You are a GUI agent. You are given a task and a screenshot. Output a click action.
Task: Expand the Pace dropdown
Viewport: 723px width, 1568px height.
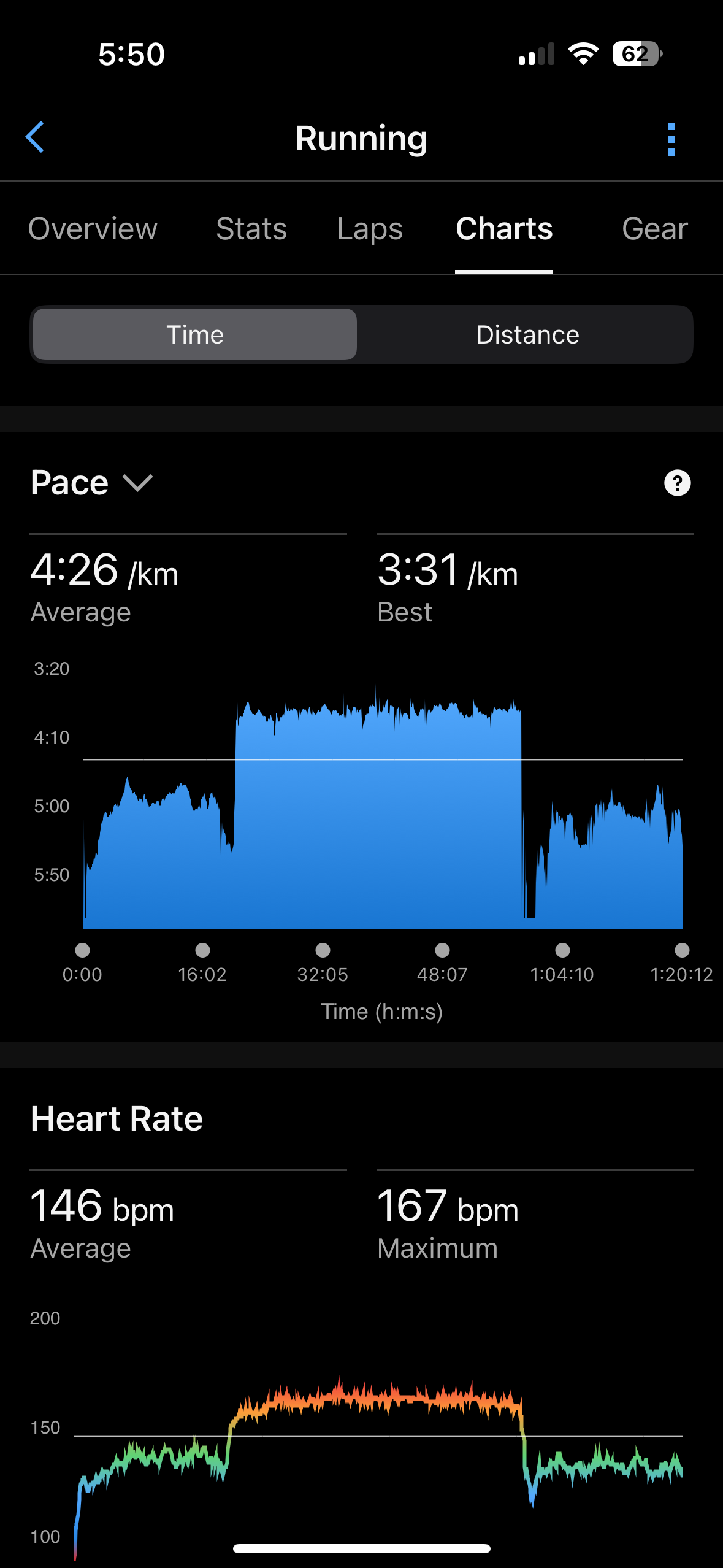(91, 483)
